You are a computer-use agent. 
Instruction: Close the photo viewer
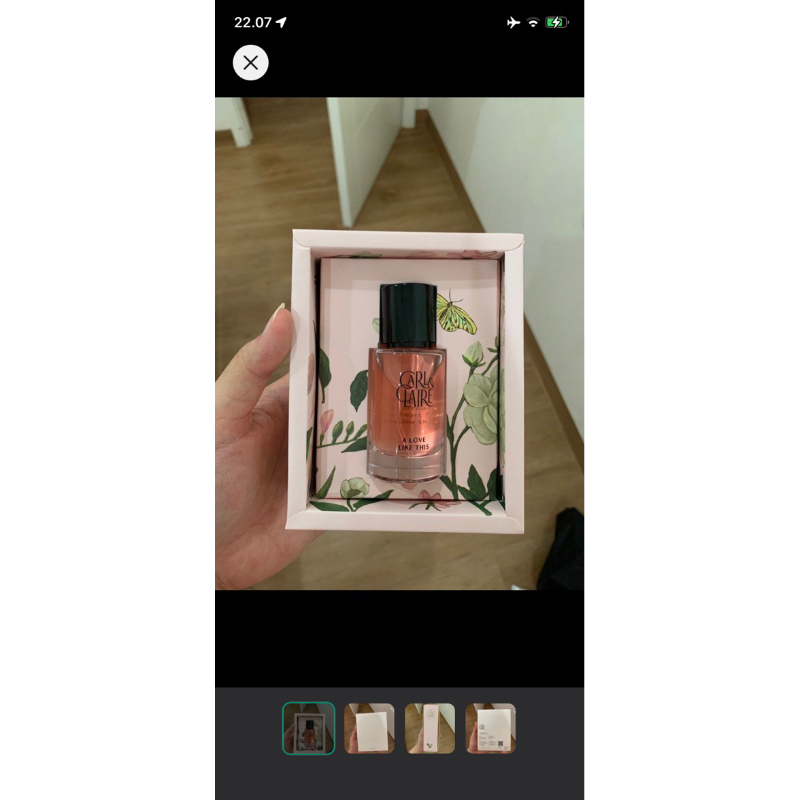click(250, 62)
